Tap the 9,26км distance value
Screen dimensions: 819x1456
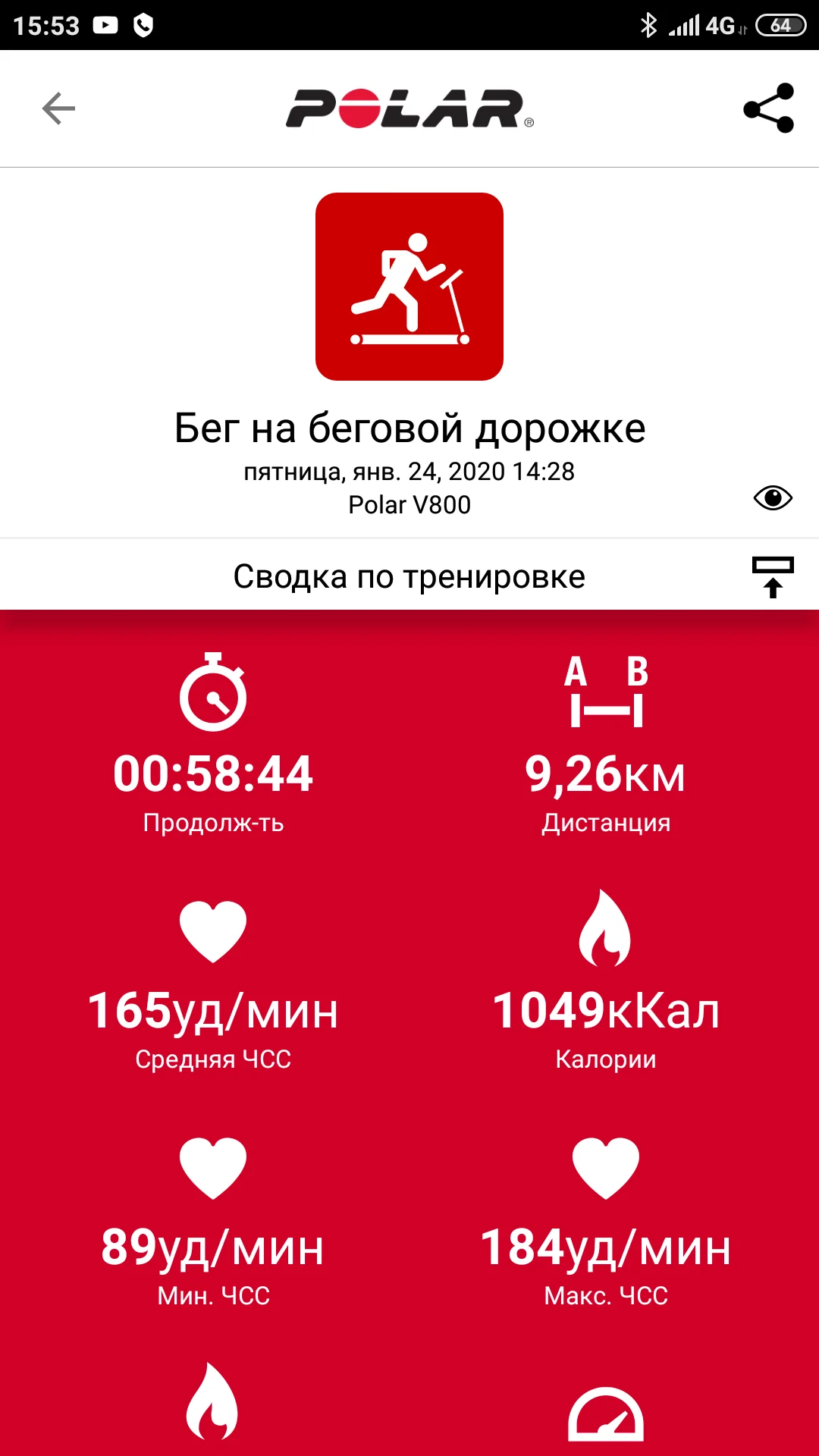point(605,775)
